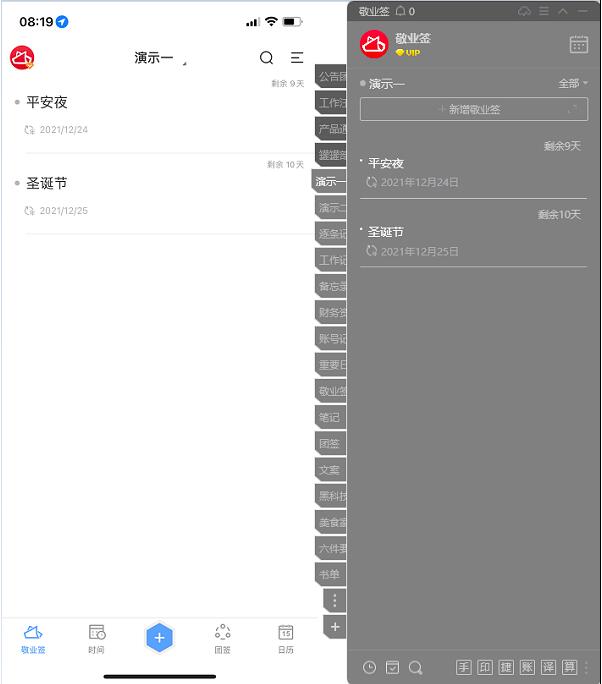Screen dimensions: 602x684
Task: Expand the 全部 filter dropdown
Action: point(573,83)
